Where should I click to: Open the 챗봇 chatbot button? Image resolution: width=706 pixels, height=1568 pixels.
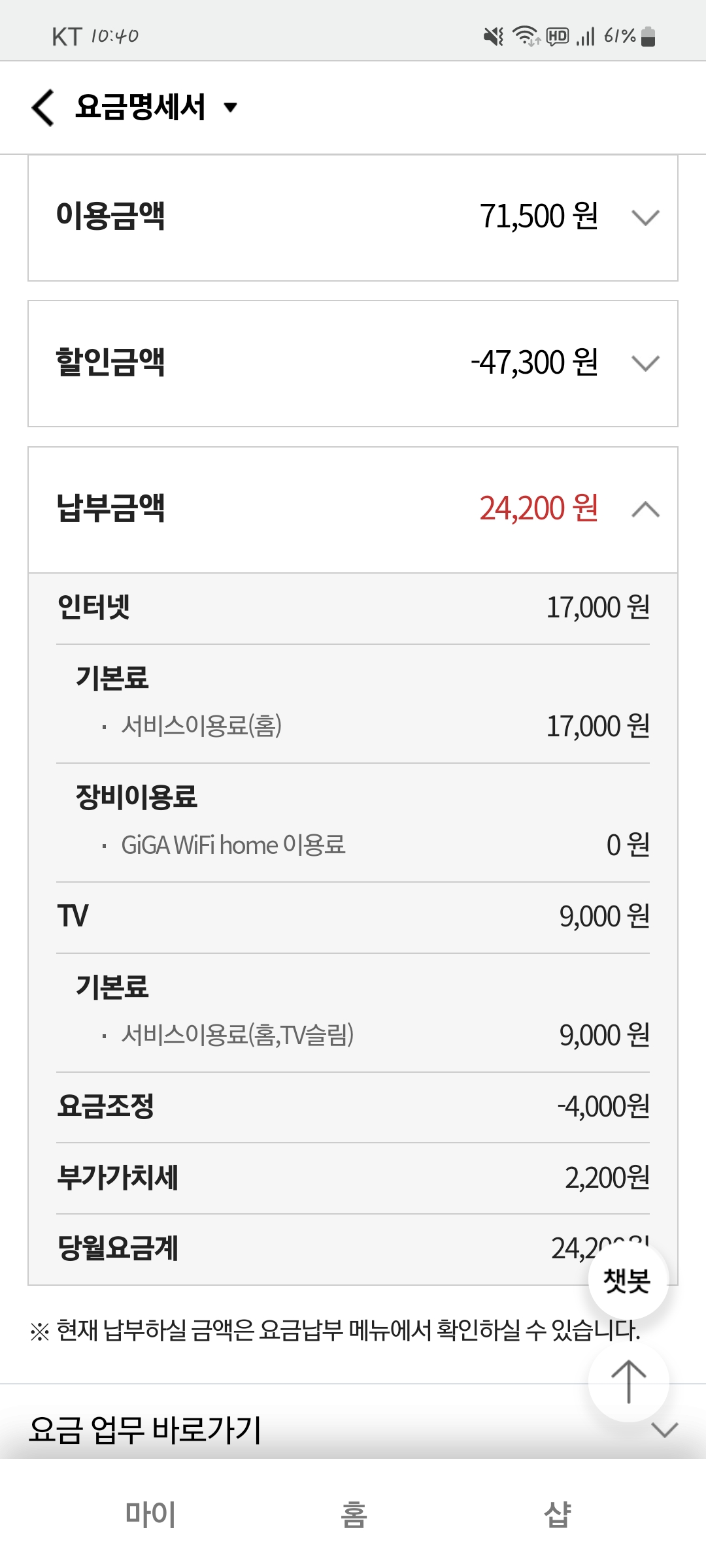point(628,1279)
